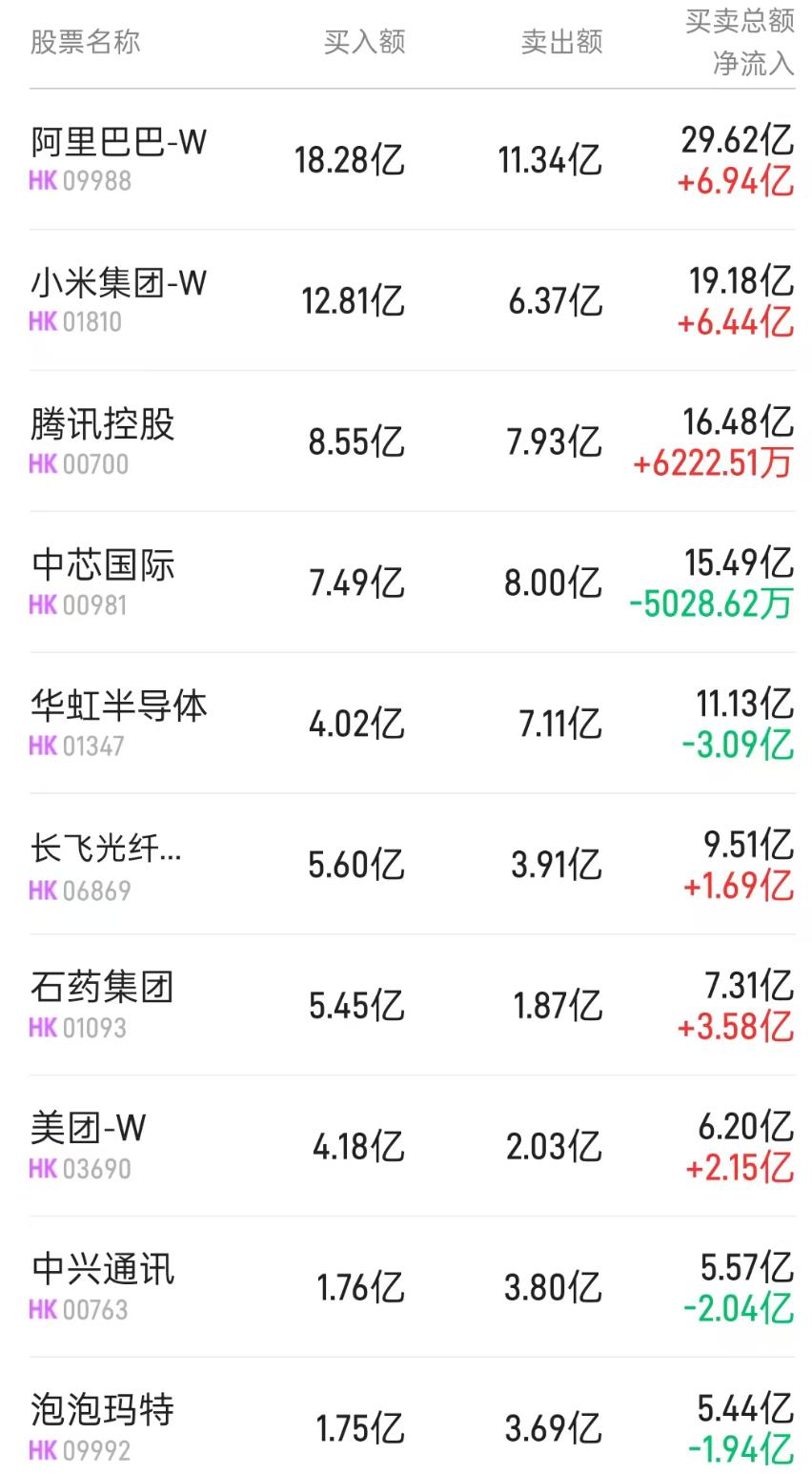The width and height of the screenshot is (812, 1474).
Task: View 石药集团 stock entry
Action: point(100,989)
